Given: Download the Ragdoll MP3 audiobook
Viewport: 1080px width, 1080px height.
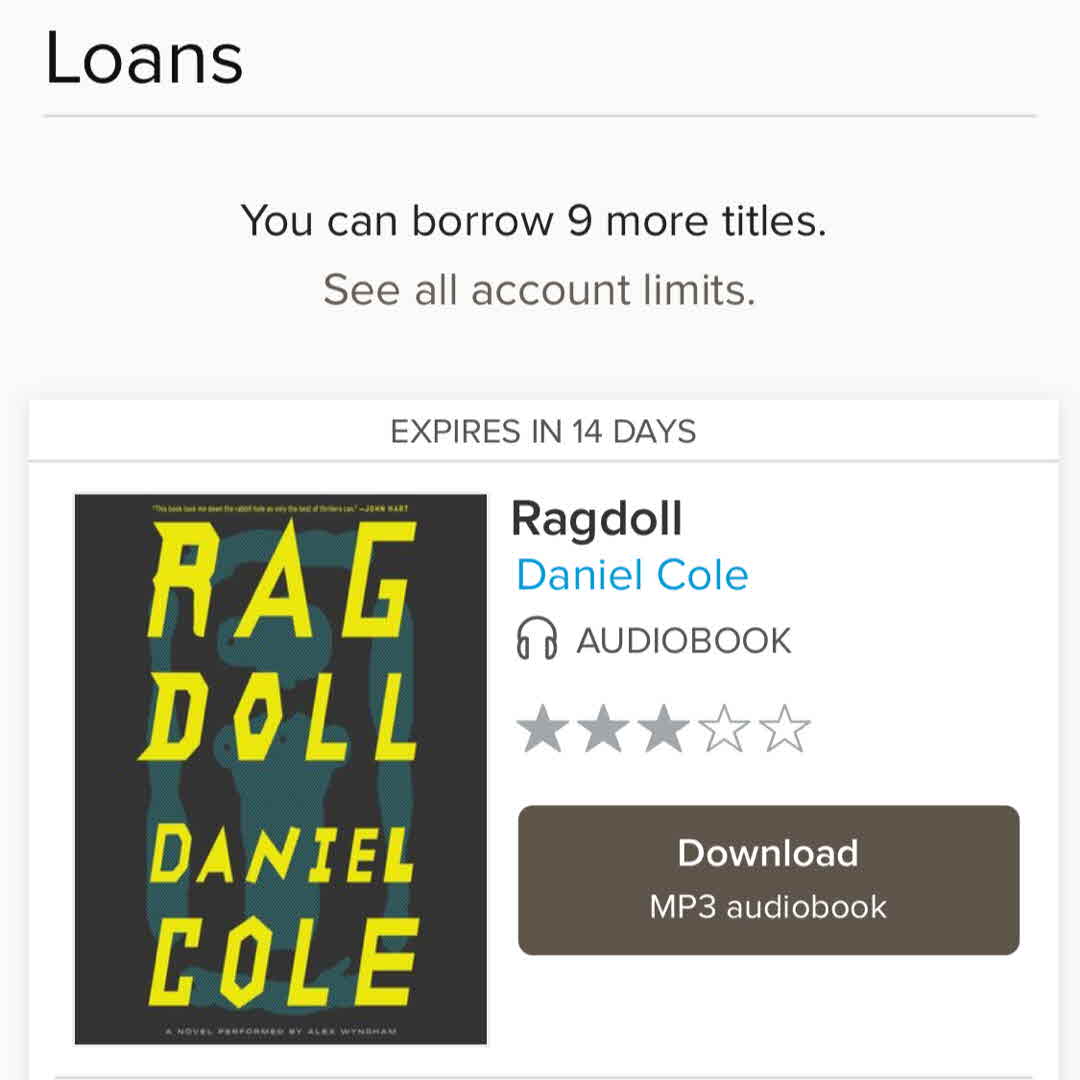Looking at the screenshot, I should [768, 880].
